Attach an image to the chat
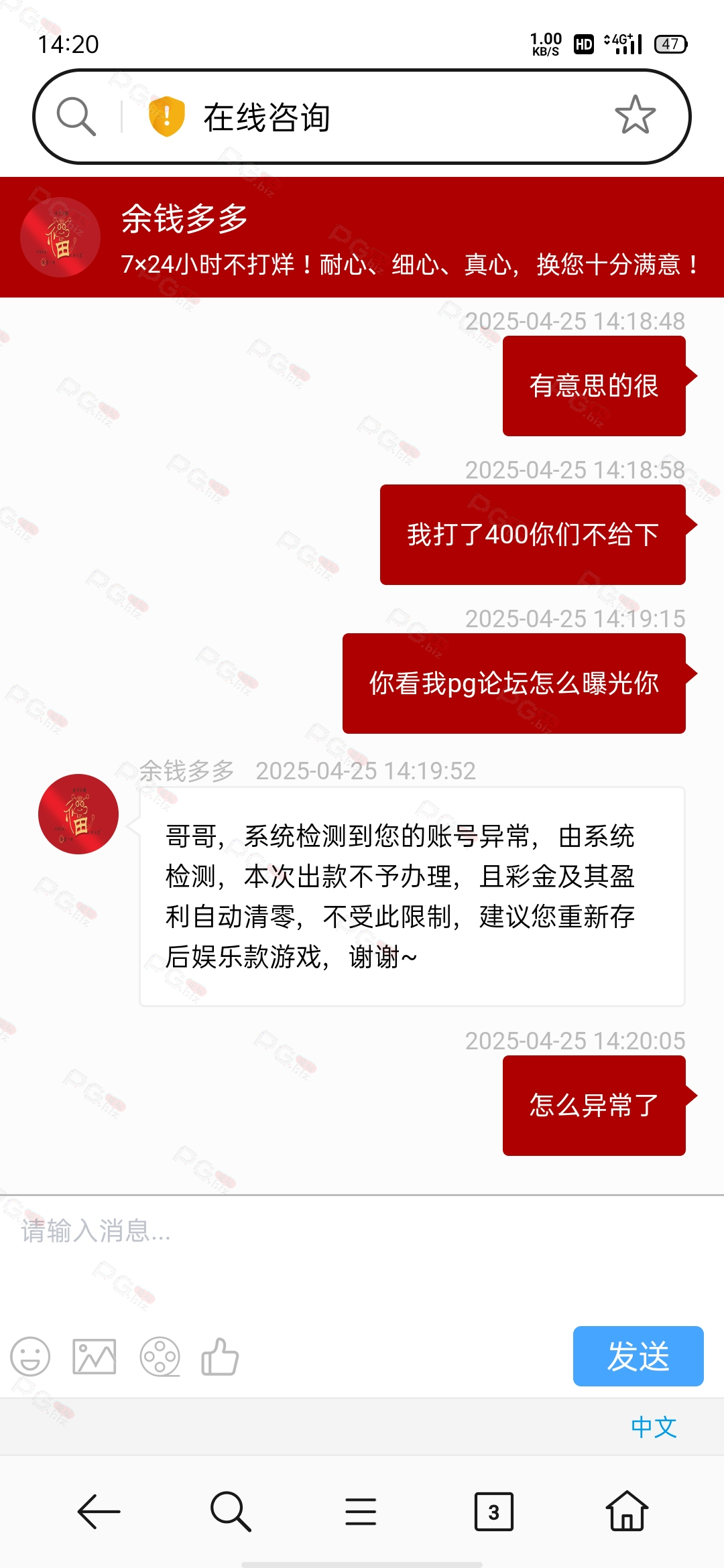This screenshot has width=724, height=1568. (95, 1357)
